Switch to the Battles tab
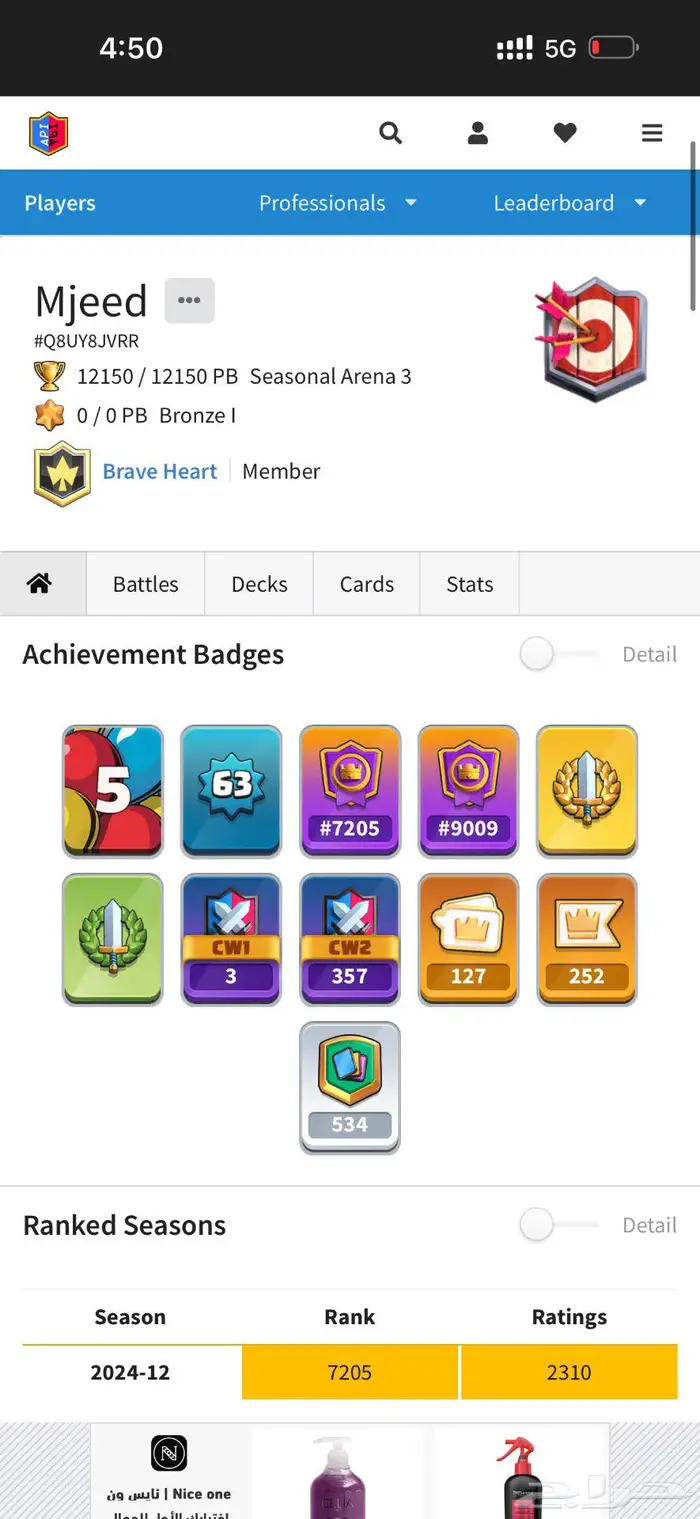This screenshot has height=1519, width=700. click(146, 584)
